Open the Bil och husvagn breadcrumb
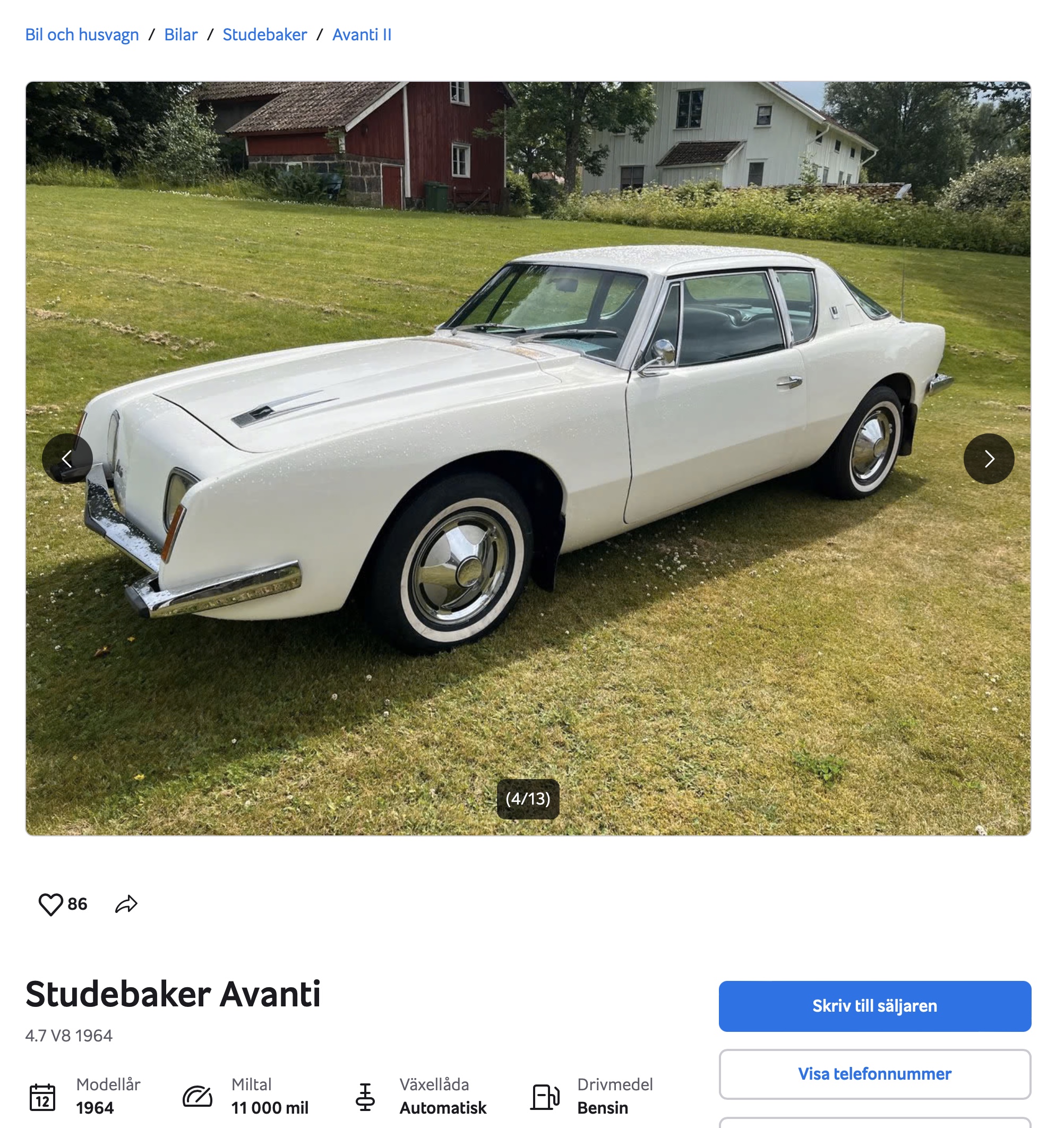Image resolution: width=1064 pixels, height=1128 pixels. (x=82, y=35)
